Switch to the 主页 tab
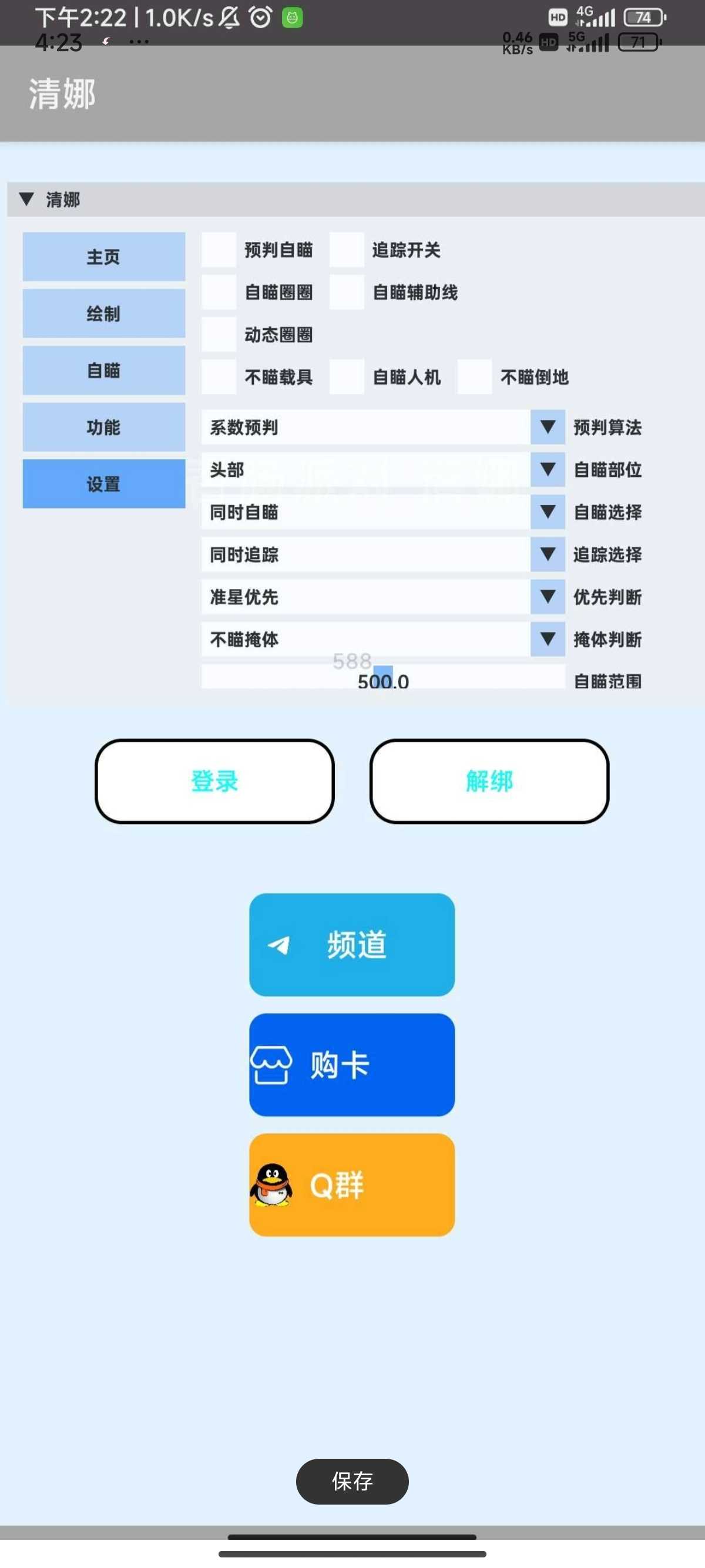 (103, 256)
